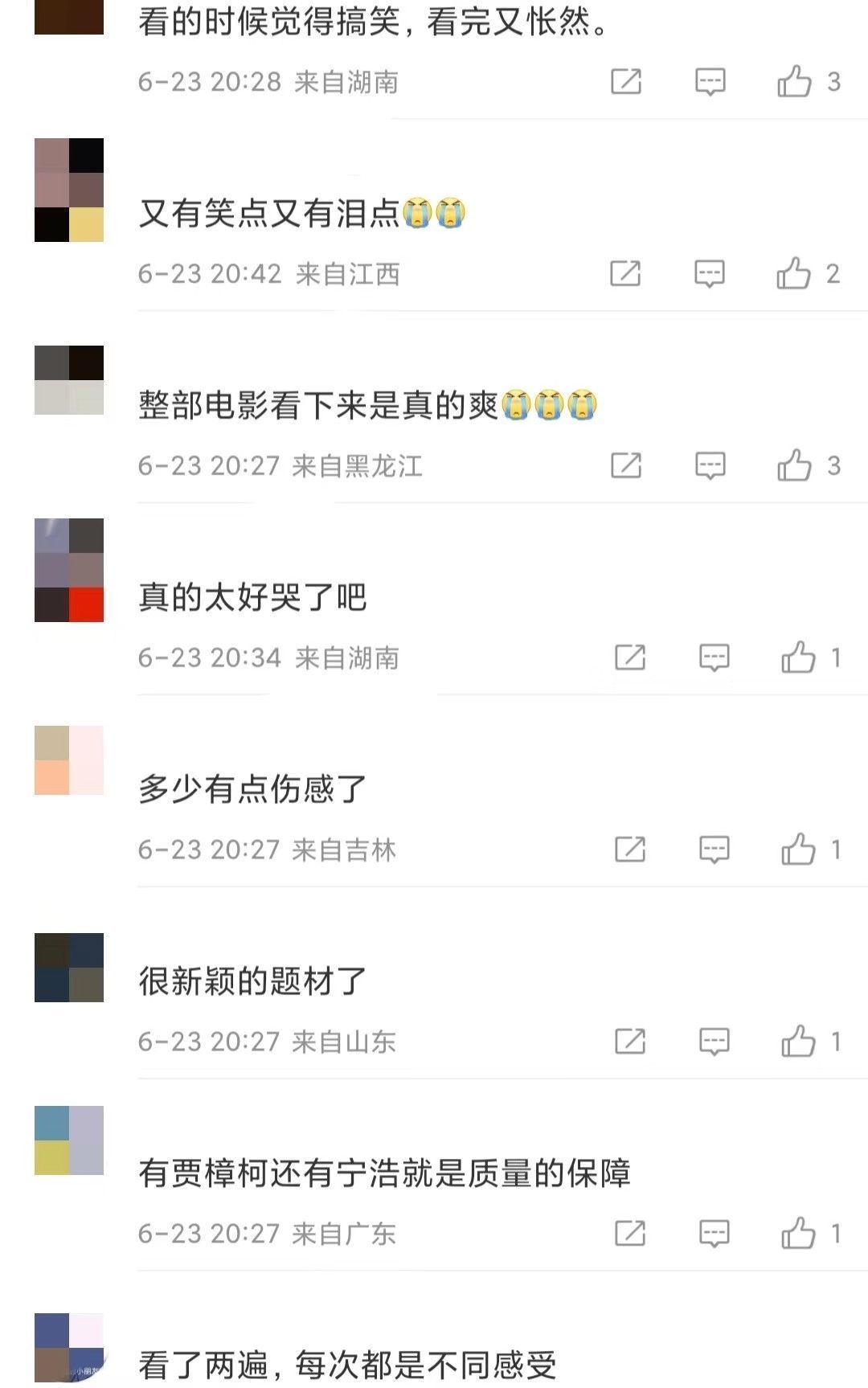This screenshot has width=868, height=1388.
Task: Repost the comment 多少有点伤感了
Action: coord(630,850)
